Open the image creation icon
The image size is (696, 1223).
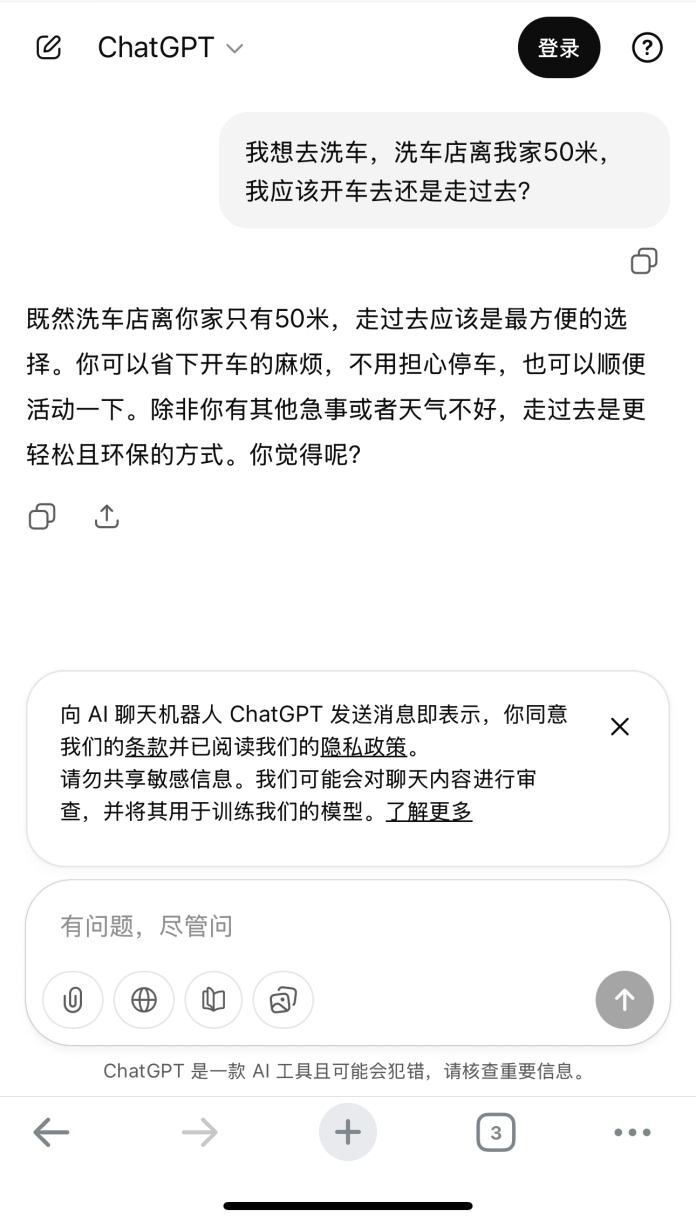(283, 1000)
